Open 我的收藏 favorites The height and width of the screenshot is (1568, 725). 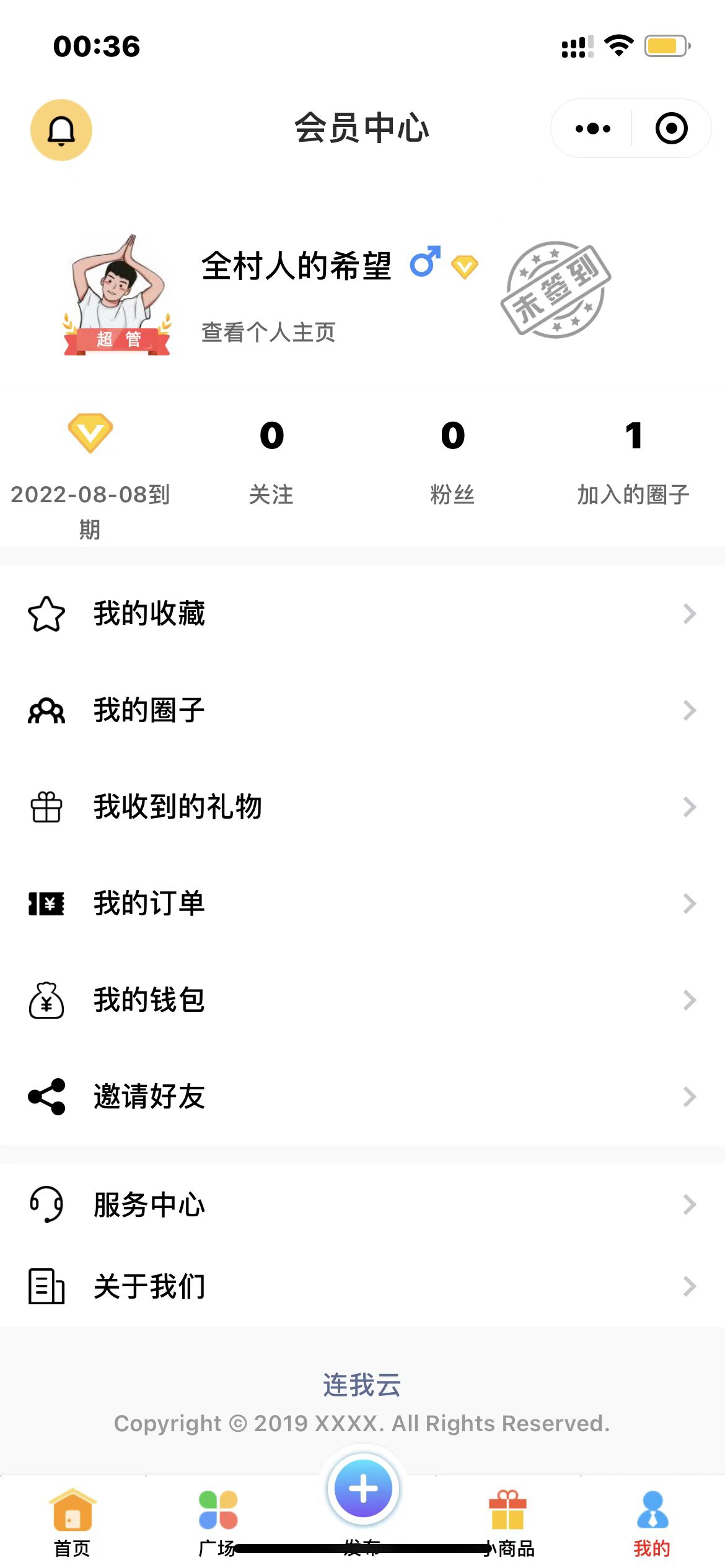point(362,614)
